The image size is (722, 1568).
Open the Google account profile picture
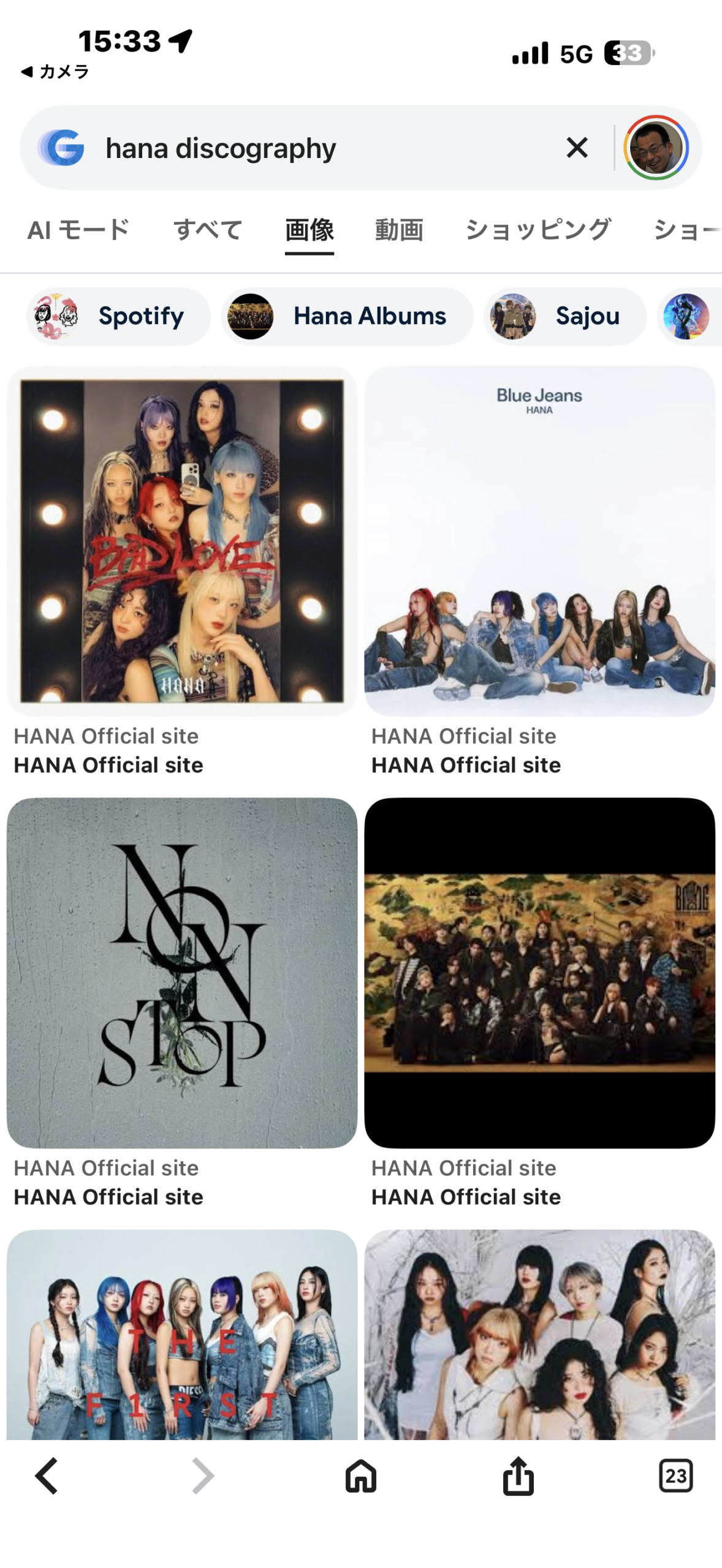click(x=656, y=148)
